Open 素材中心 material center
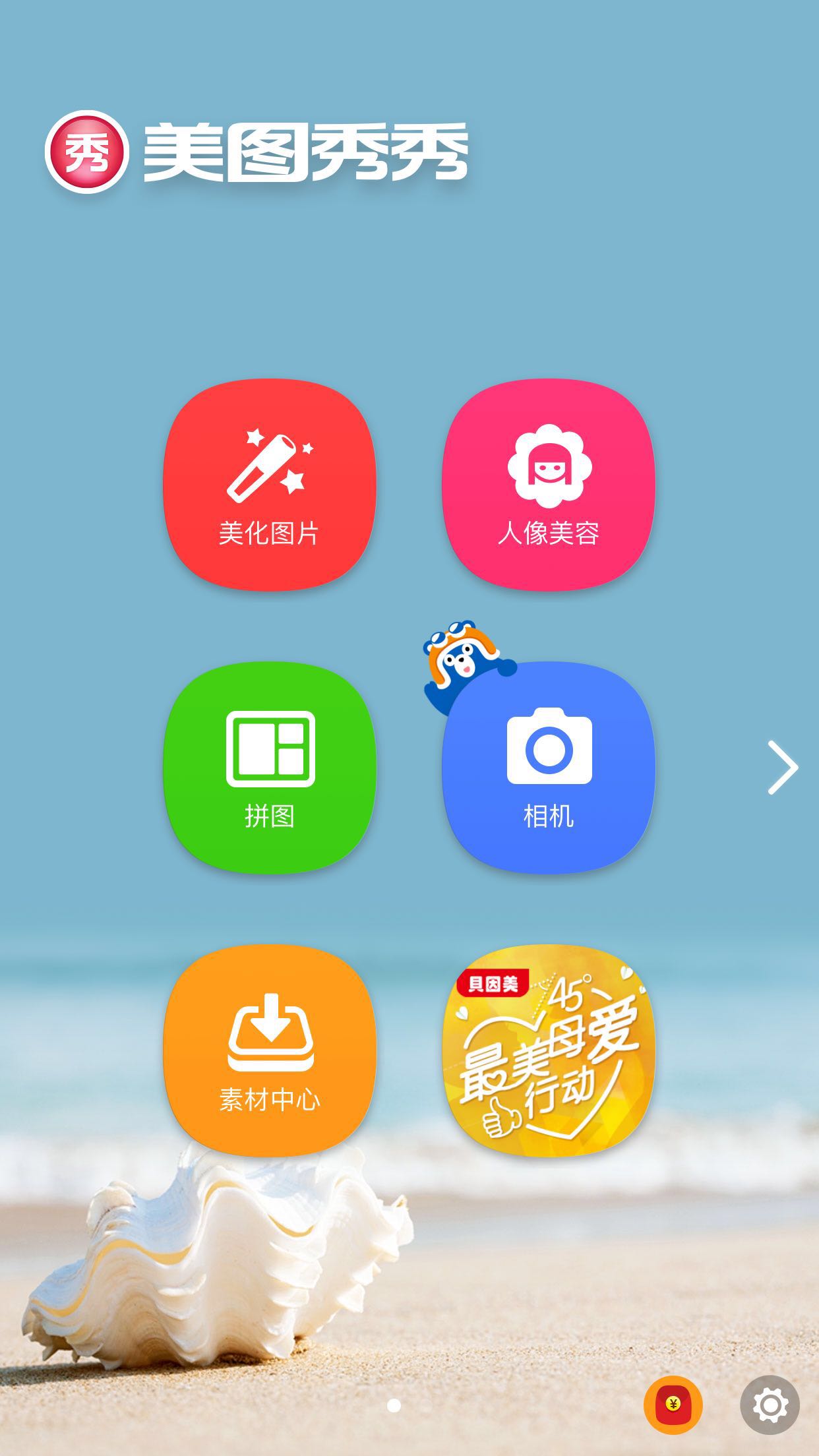819x1456 pixels. tap(269, 1050)
